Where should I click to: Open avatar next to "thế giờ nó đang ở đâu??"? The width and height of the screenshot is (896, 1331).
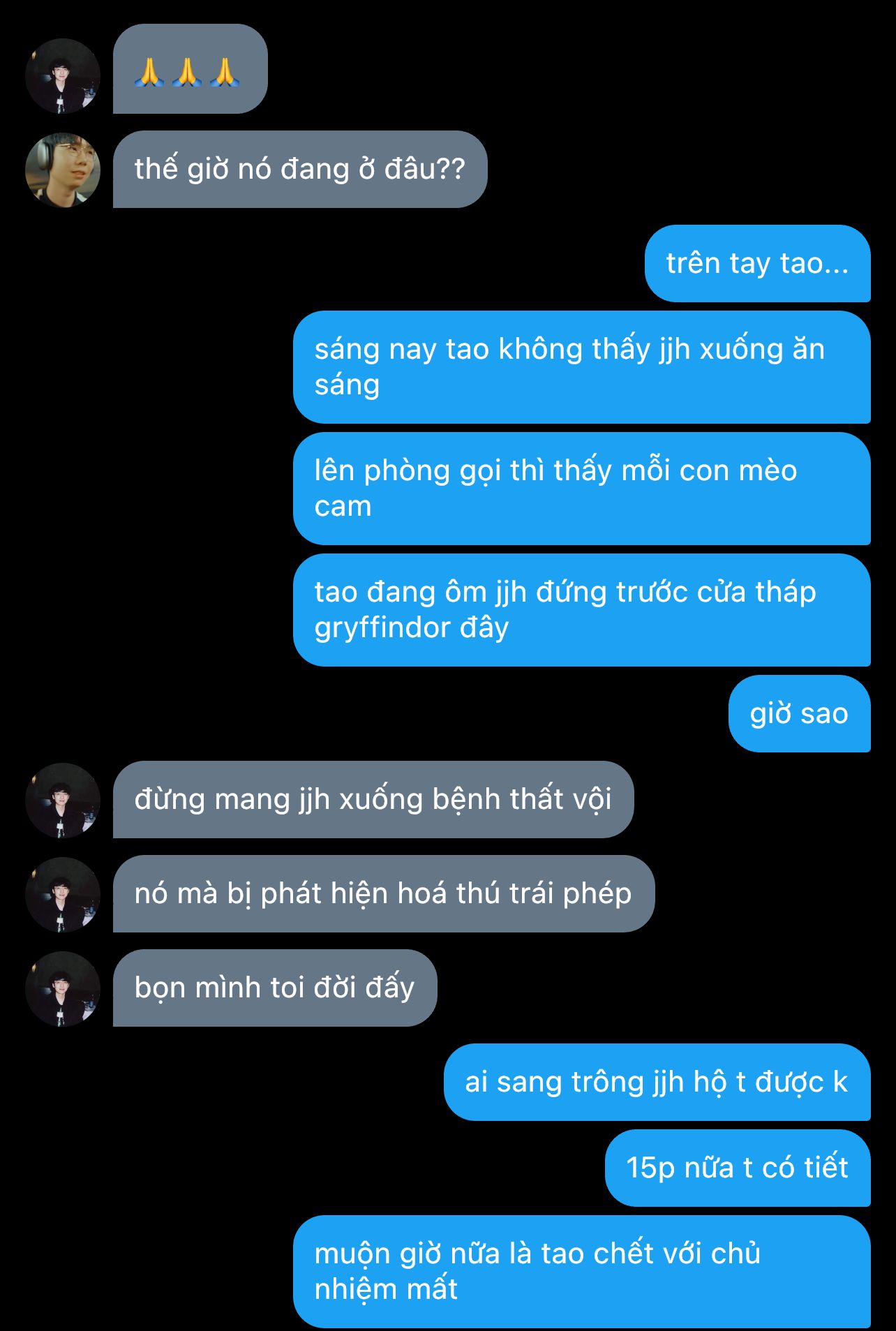63,170
